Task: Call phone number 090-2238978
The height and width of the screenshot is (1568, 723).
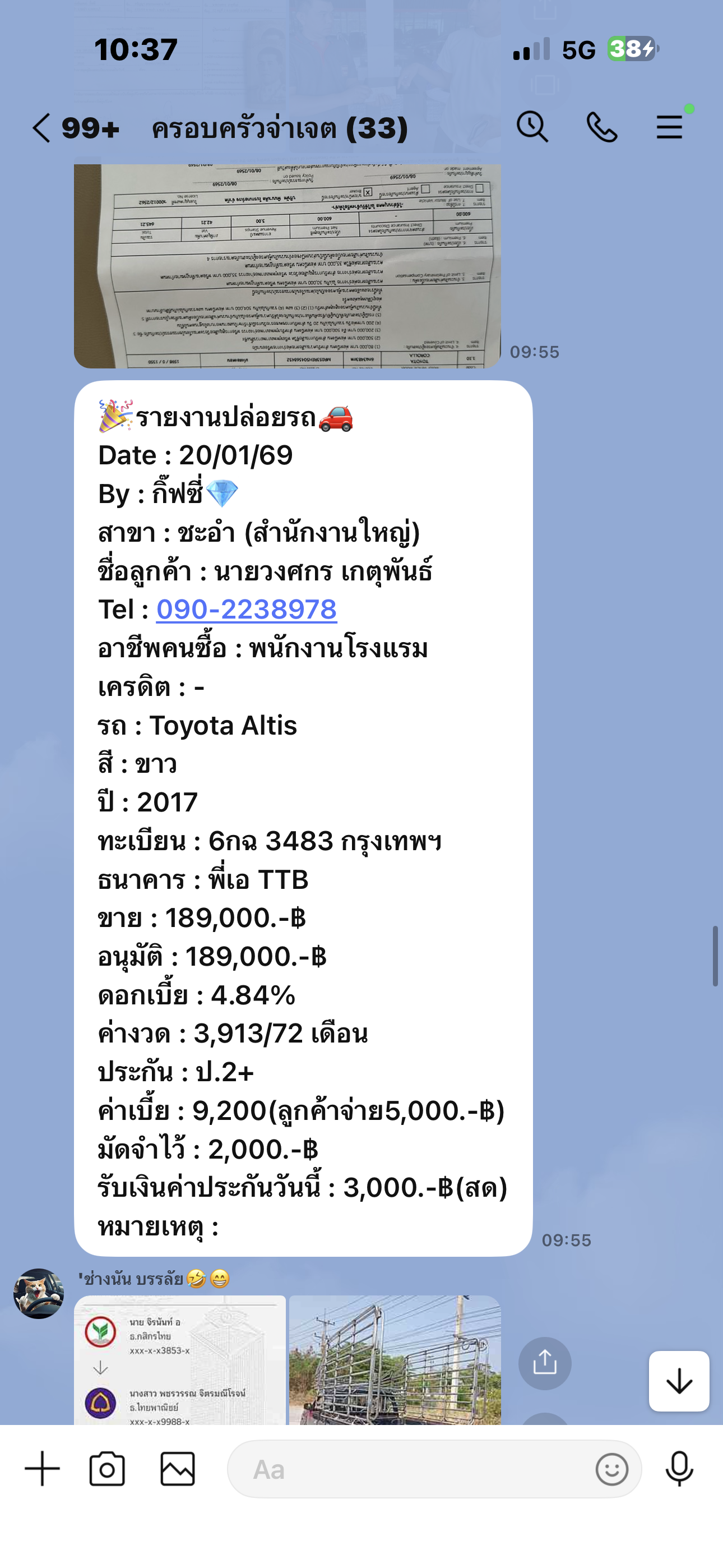Action: click(x=247, y=609)
